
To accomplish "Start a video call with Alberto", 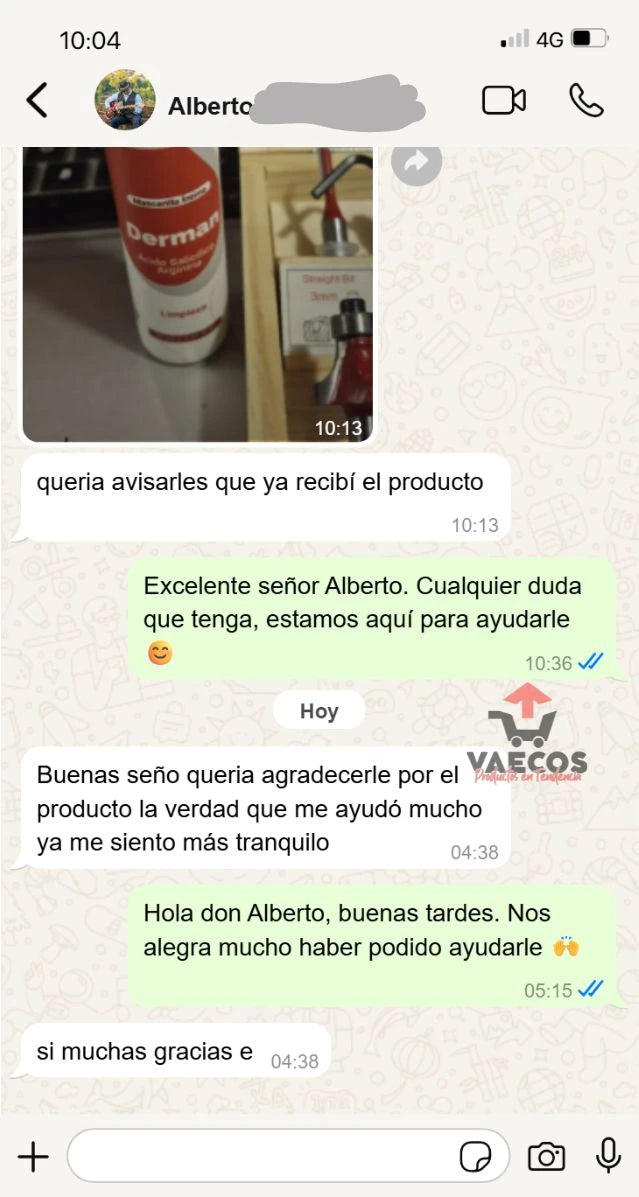I will tap(503, 101).
